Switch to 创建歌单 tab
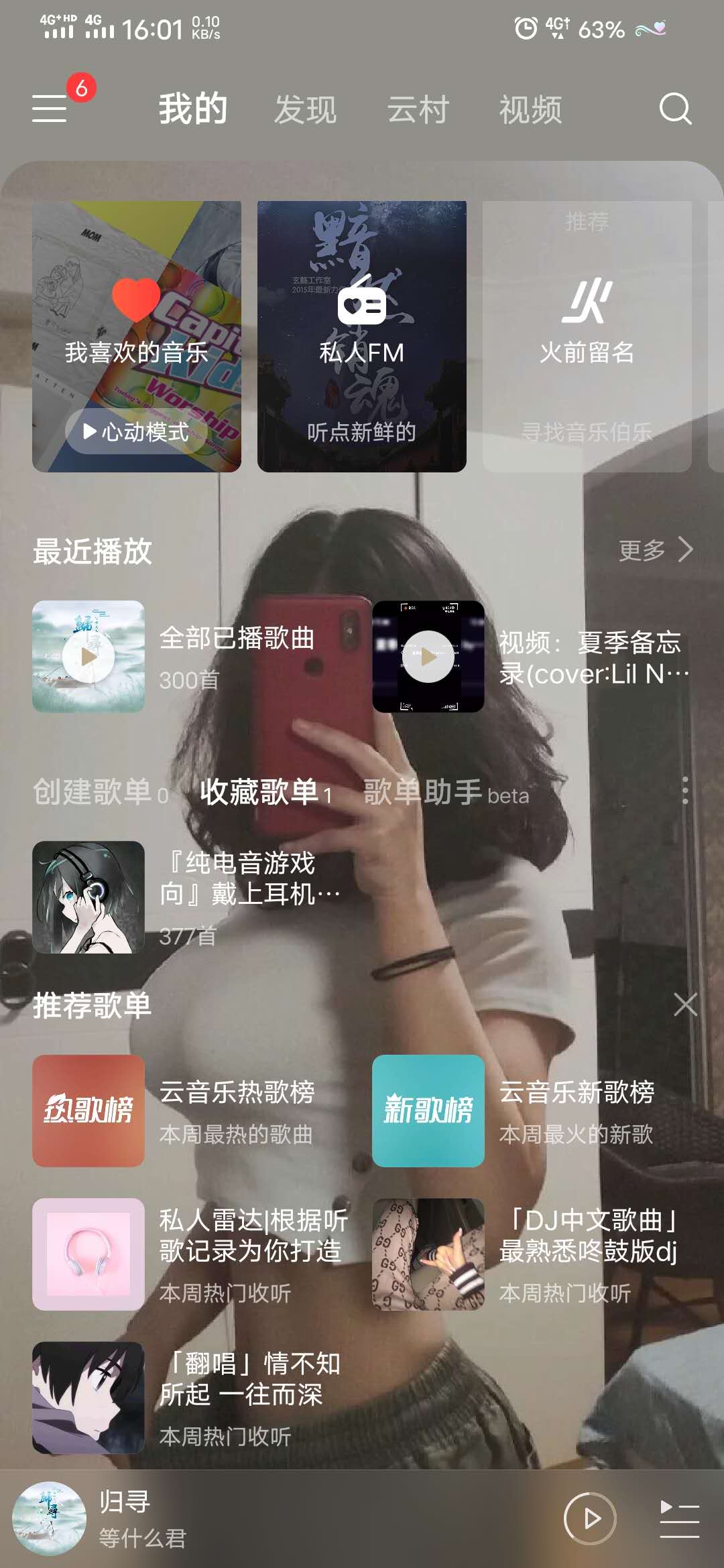 (101, 793)
